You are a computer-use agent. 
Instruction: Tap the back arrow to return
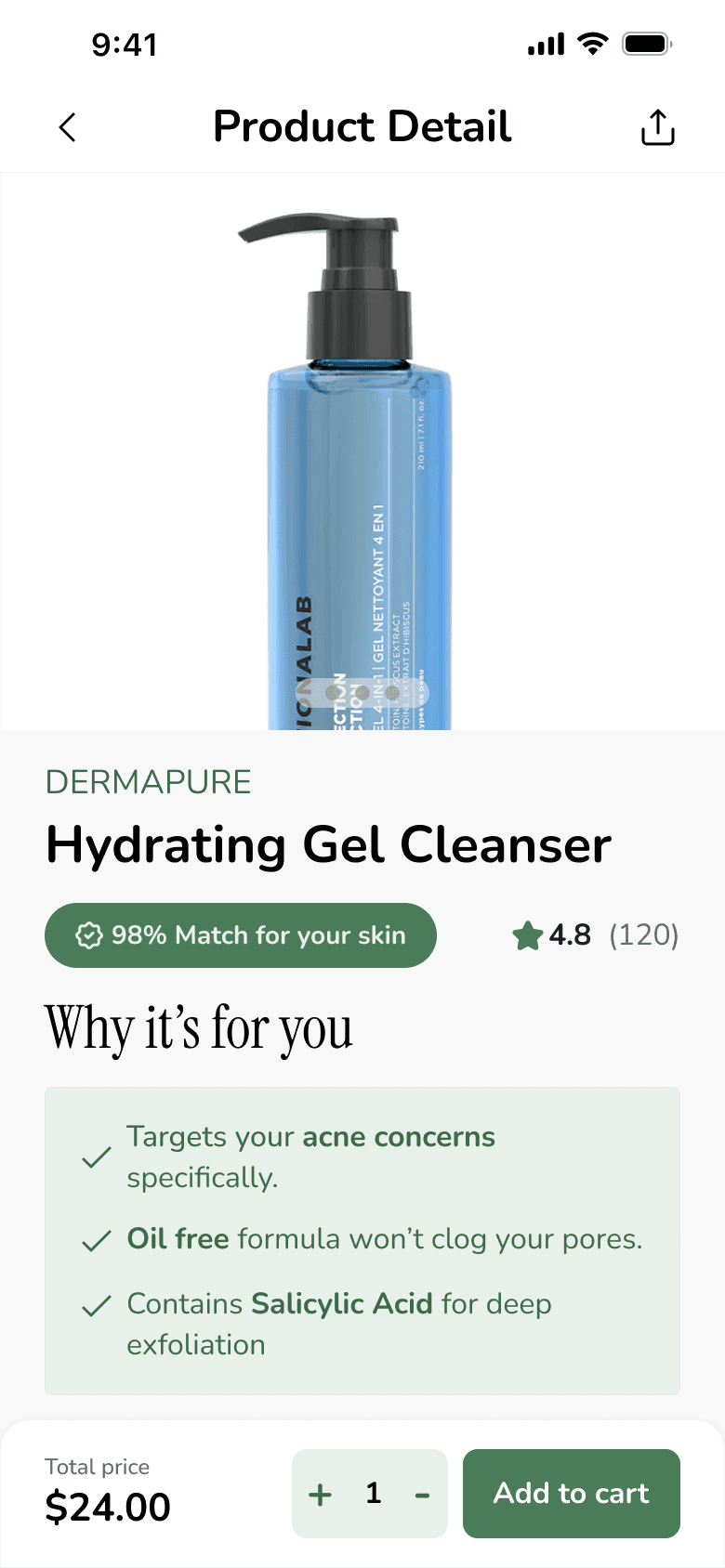point(66,127)
